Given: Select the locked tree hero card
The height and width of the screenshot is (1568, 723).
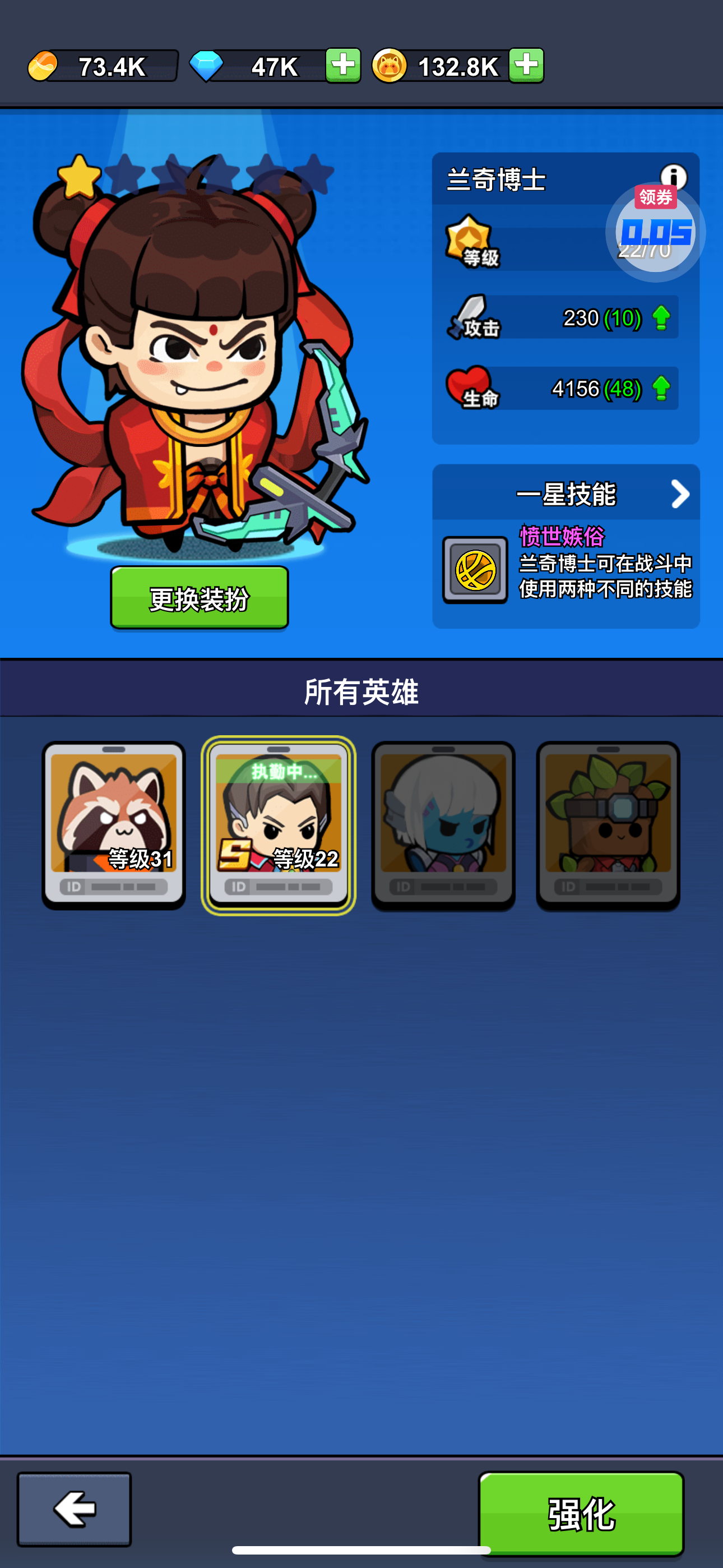Looking at the screenshot, I should point(608,825).
